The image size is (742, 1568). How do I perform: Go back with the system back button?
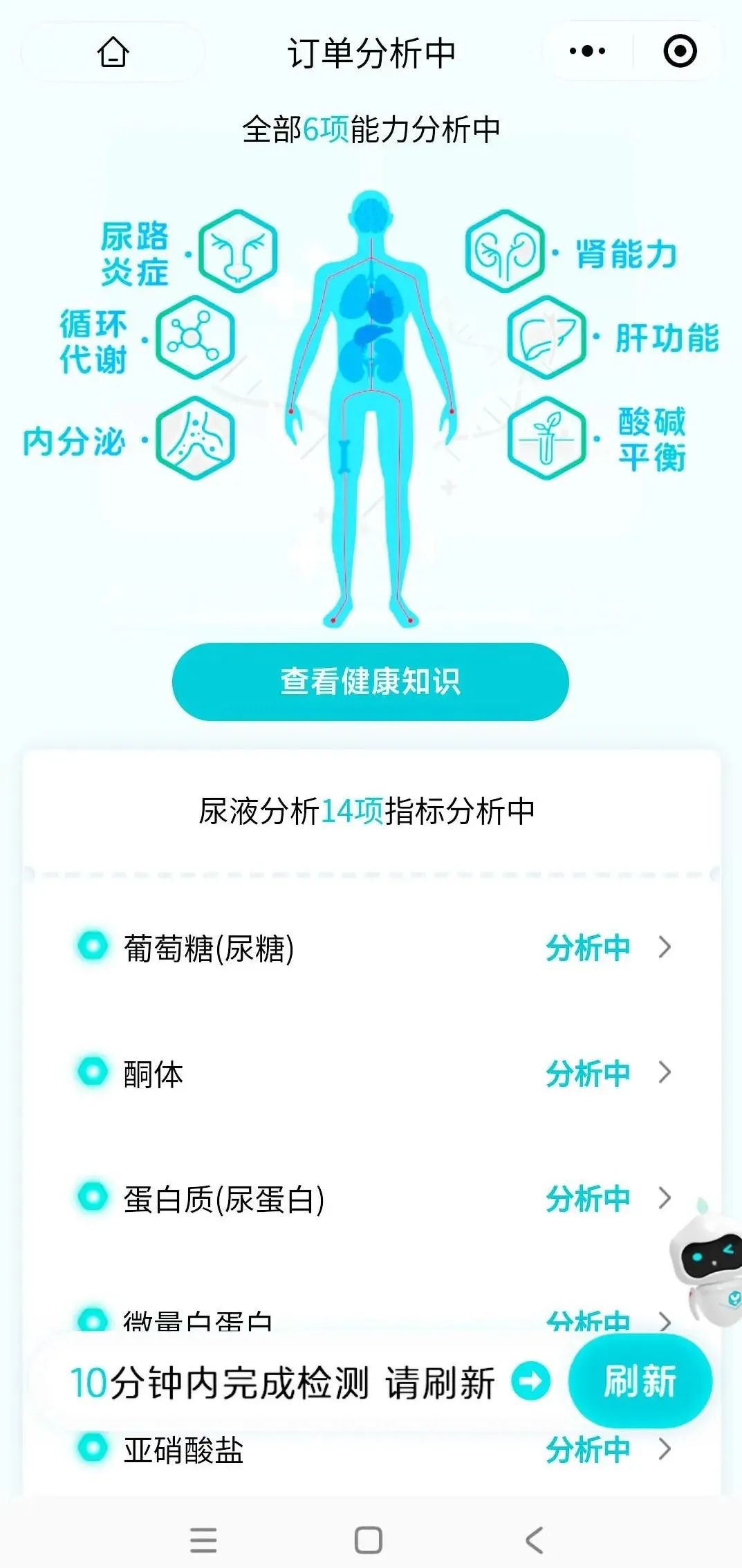(x=534, y=1540)
